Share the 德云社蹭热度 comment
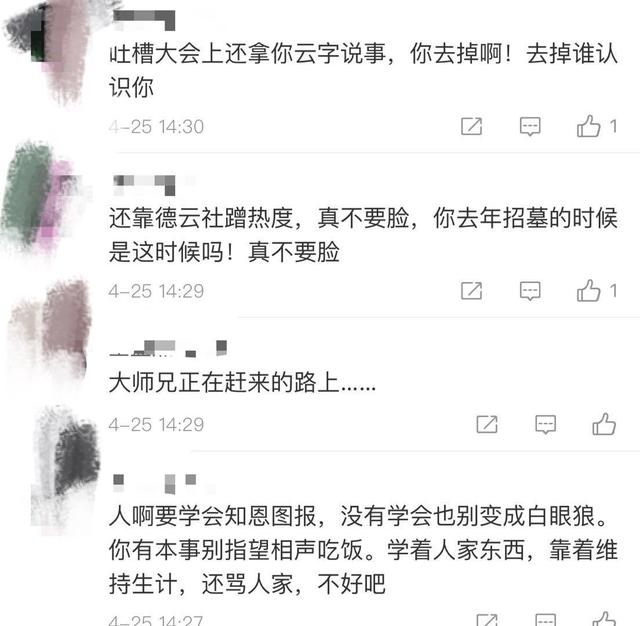 coord(471,291)
